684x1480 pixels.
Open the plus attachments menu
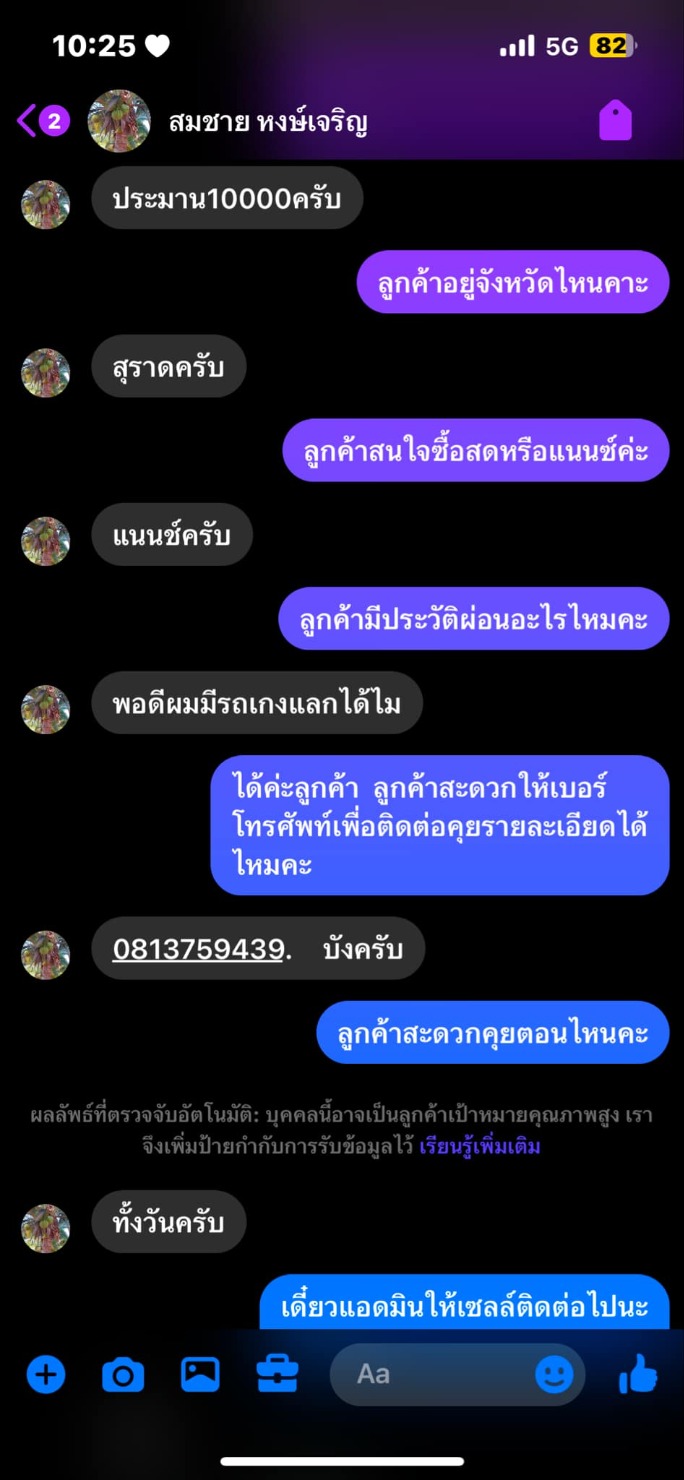[45, 1375]
